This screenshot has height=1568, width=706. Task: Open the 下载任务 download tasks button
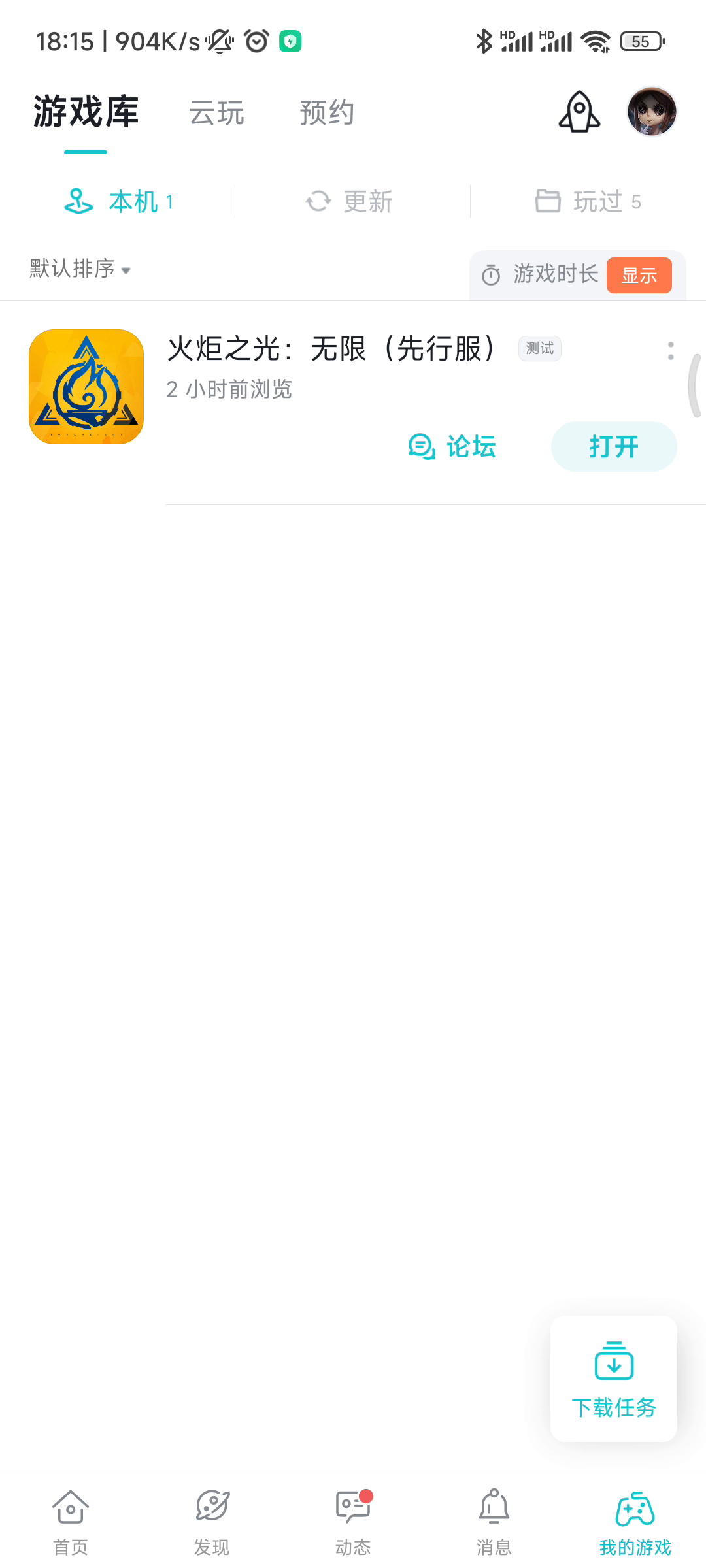(x=614, y=1379)
